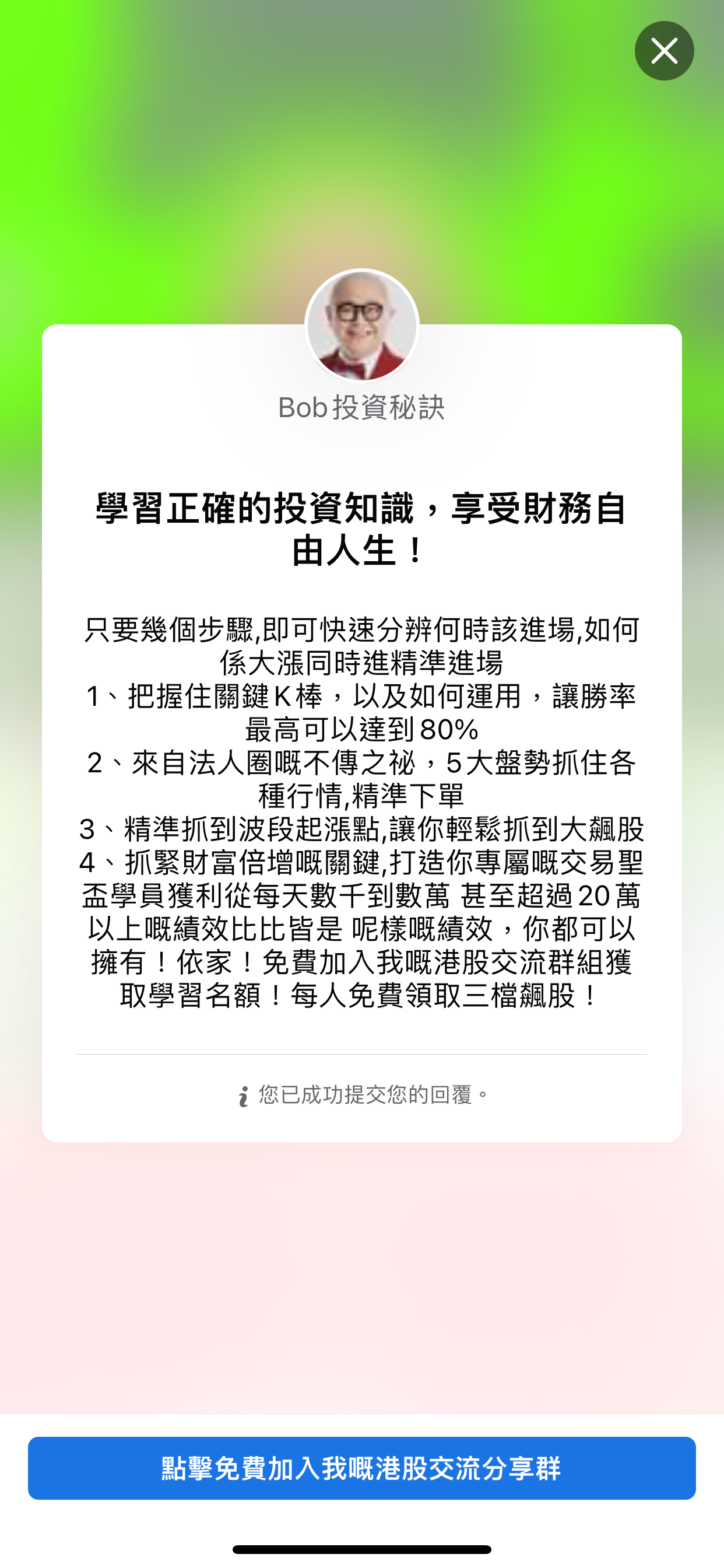Close the popup with the X icon

click(665, 51)
